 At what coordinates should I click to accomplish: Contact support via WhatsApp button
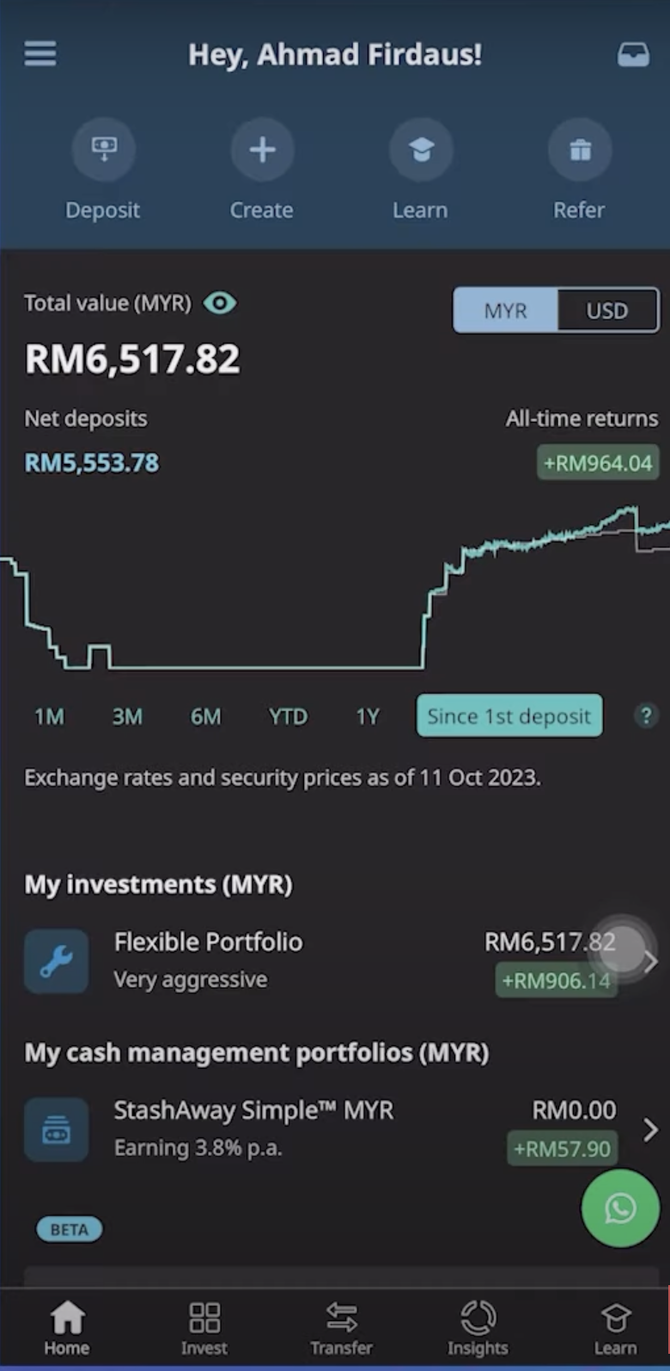click(620, 1208)
